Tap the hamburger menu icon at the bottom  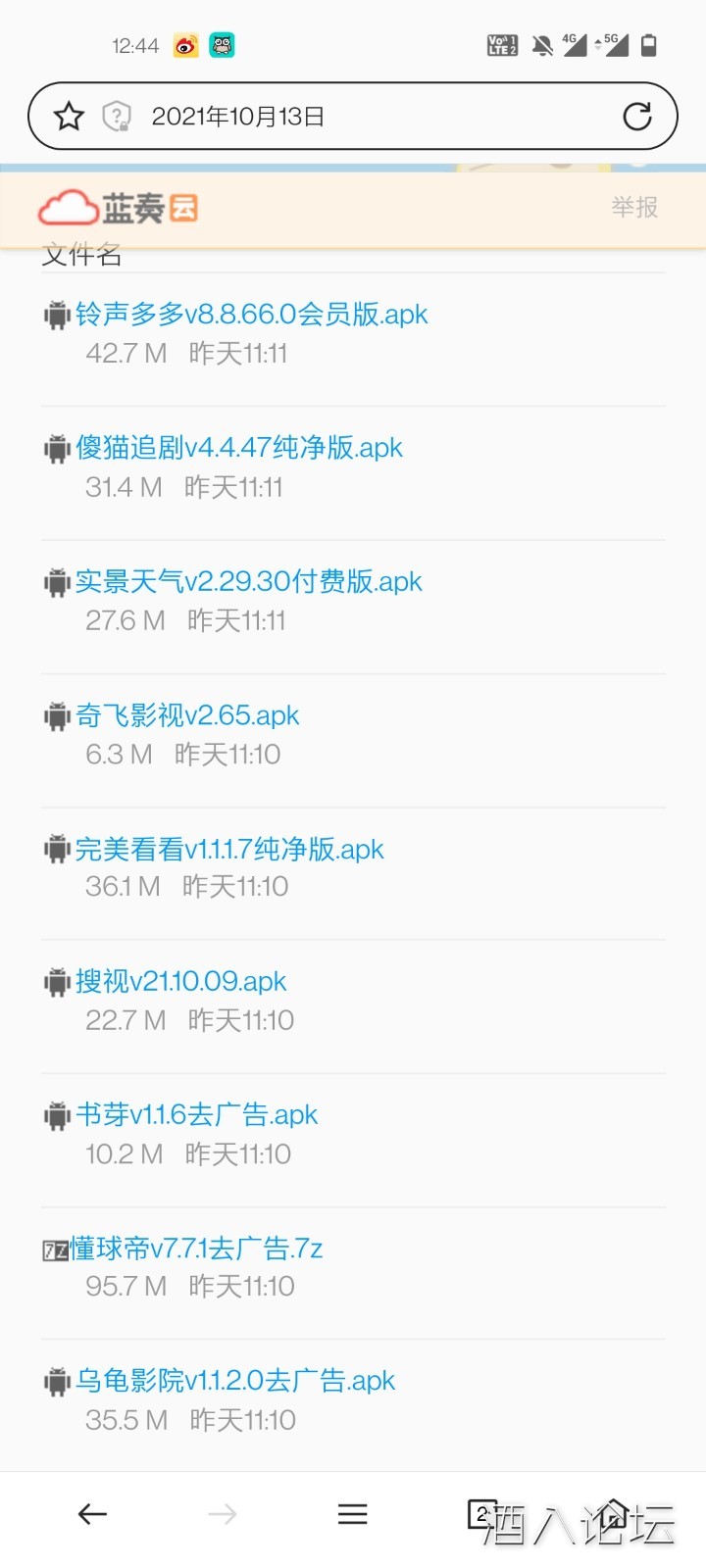[353, 1513]
